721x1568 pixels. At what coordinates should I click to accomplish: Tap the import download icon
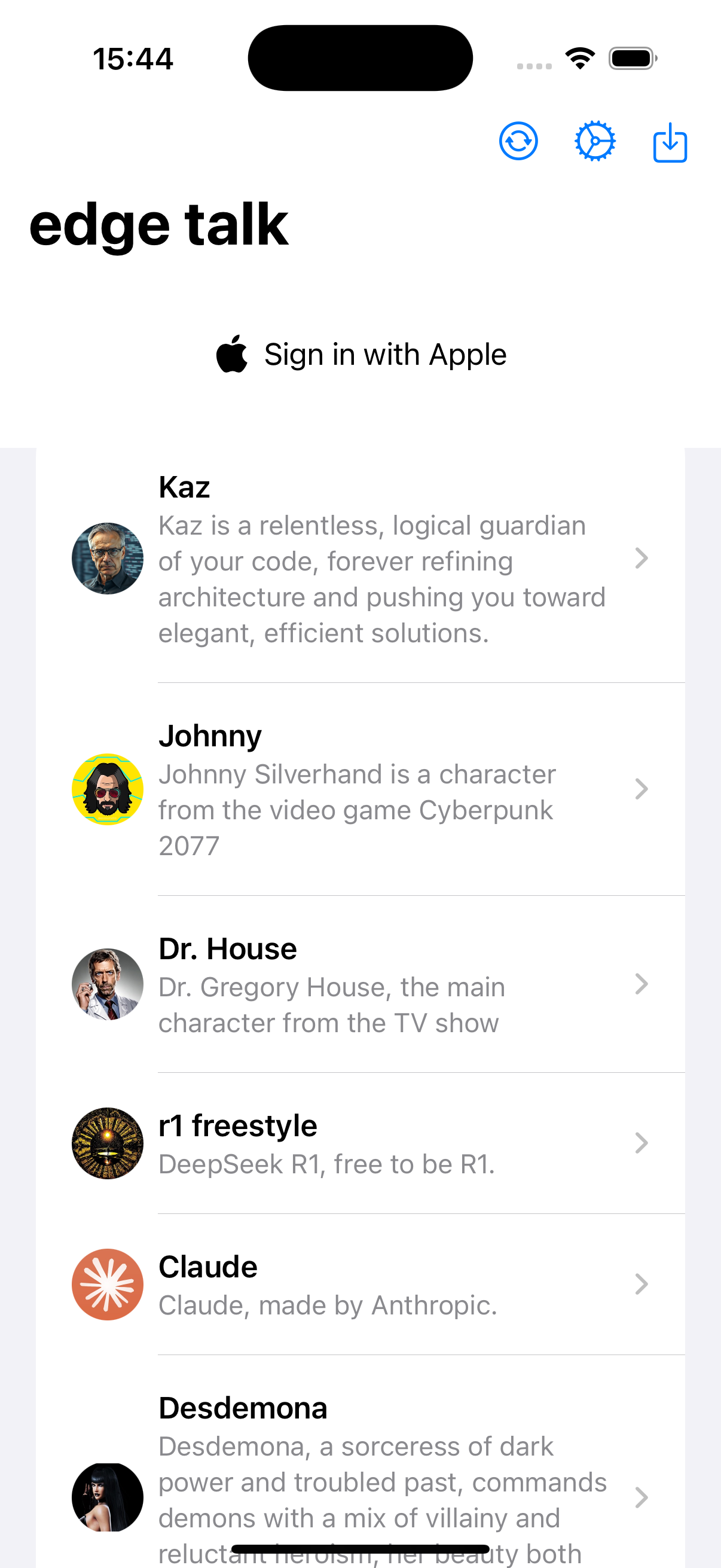coord(670,142)
